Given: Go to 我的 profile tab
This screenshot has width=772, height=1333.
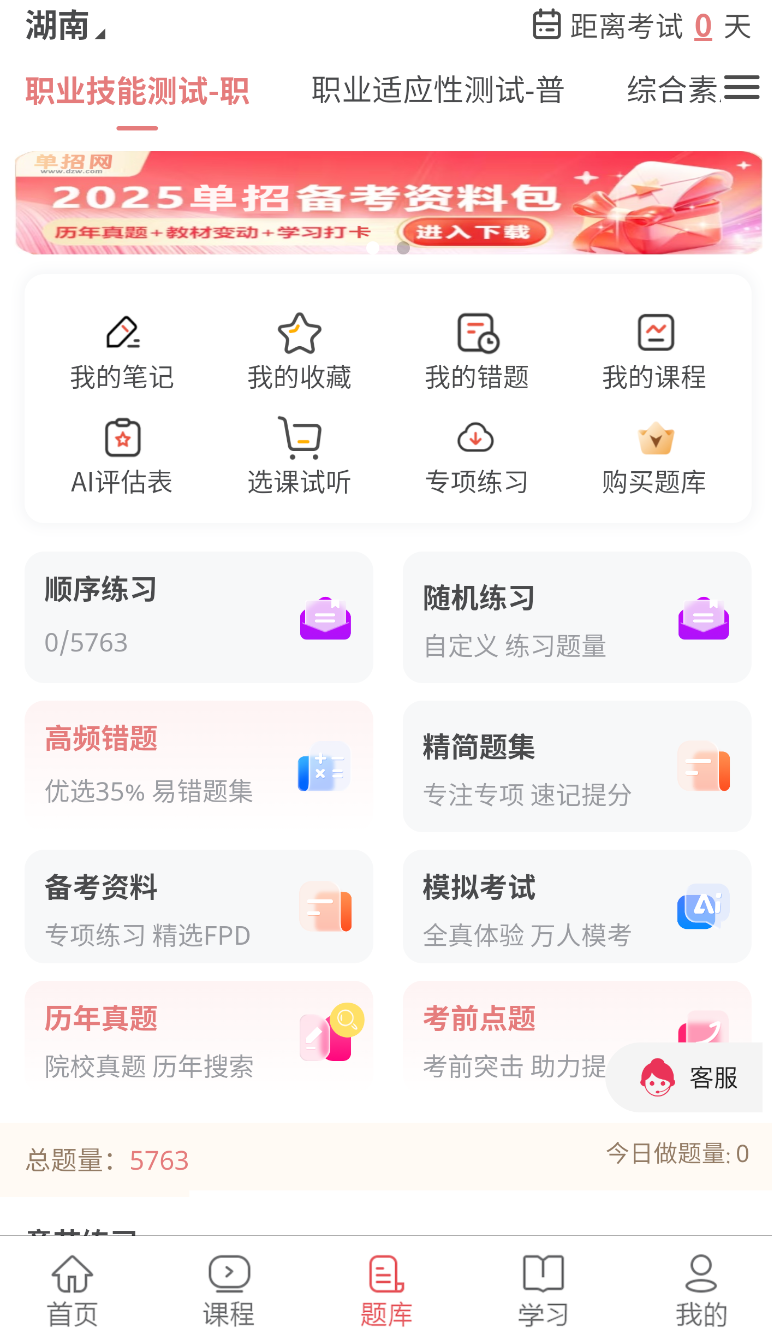Looking at the screenshot, I should coord(701,1291).
